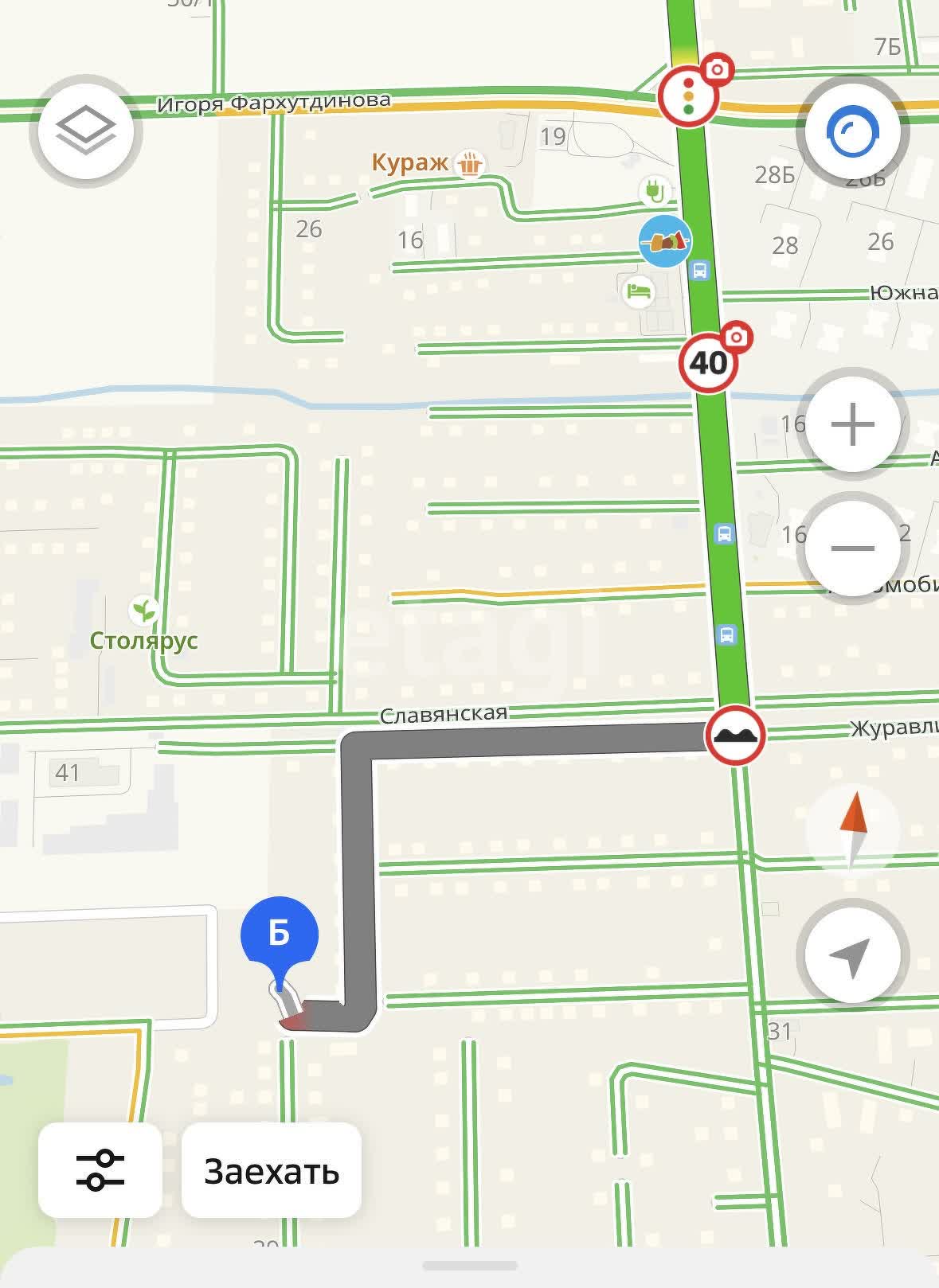This screenshot has width=939, height=1288.
Task: Open route settings sliders
Action: coord(100,1170)
